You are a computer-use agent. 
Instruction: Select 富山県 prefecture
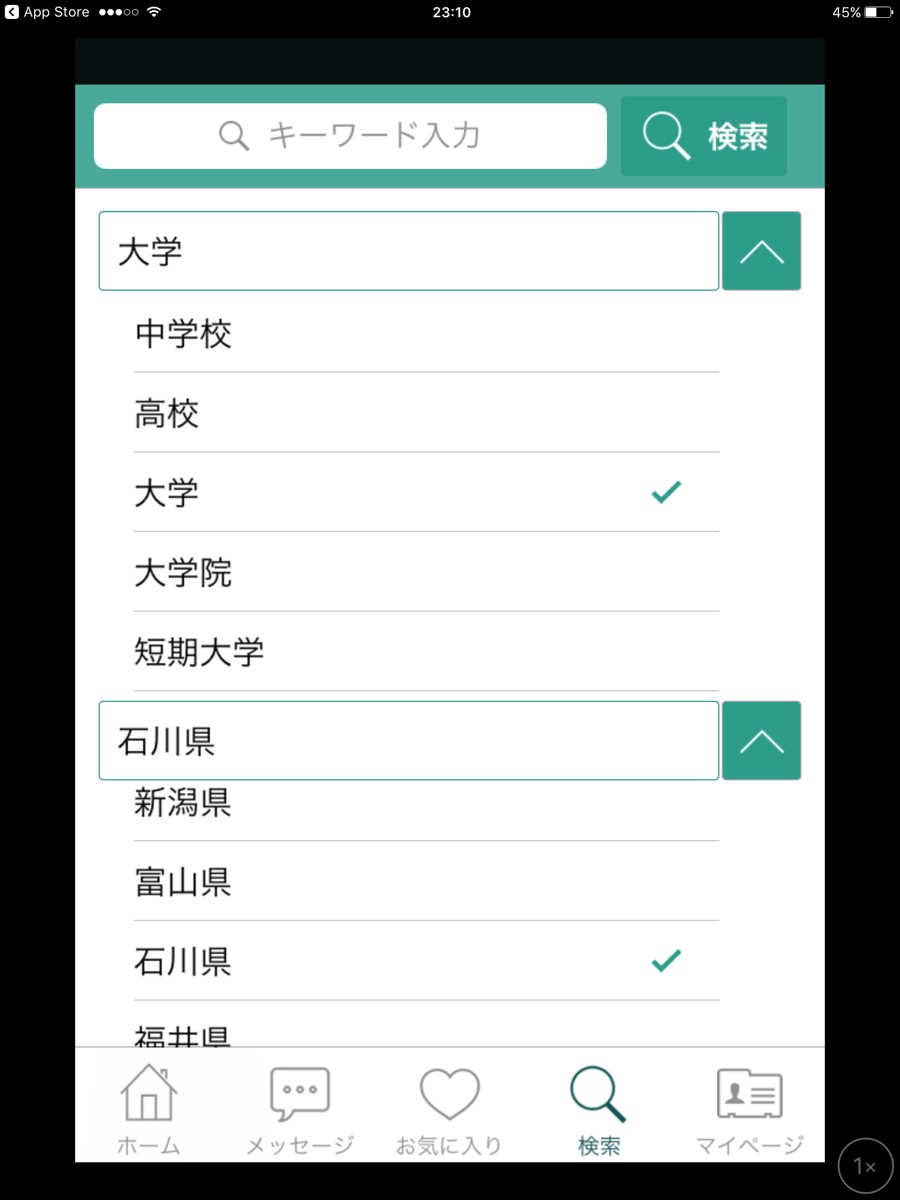426,882
